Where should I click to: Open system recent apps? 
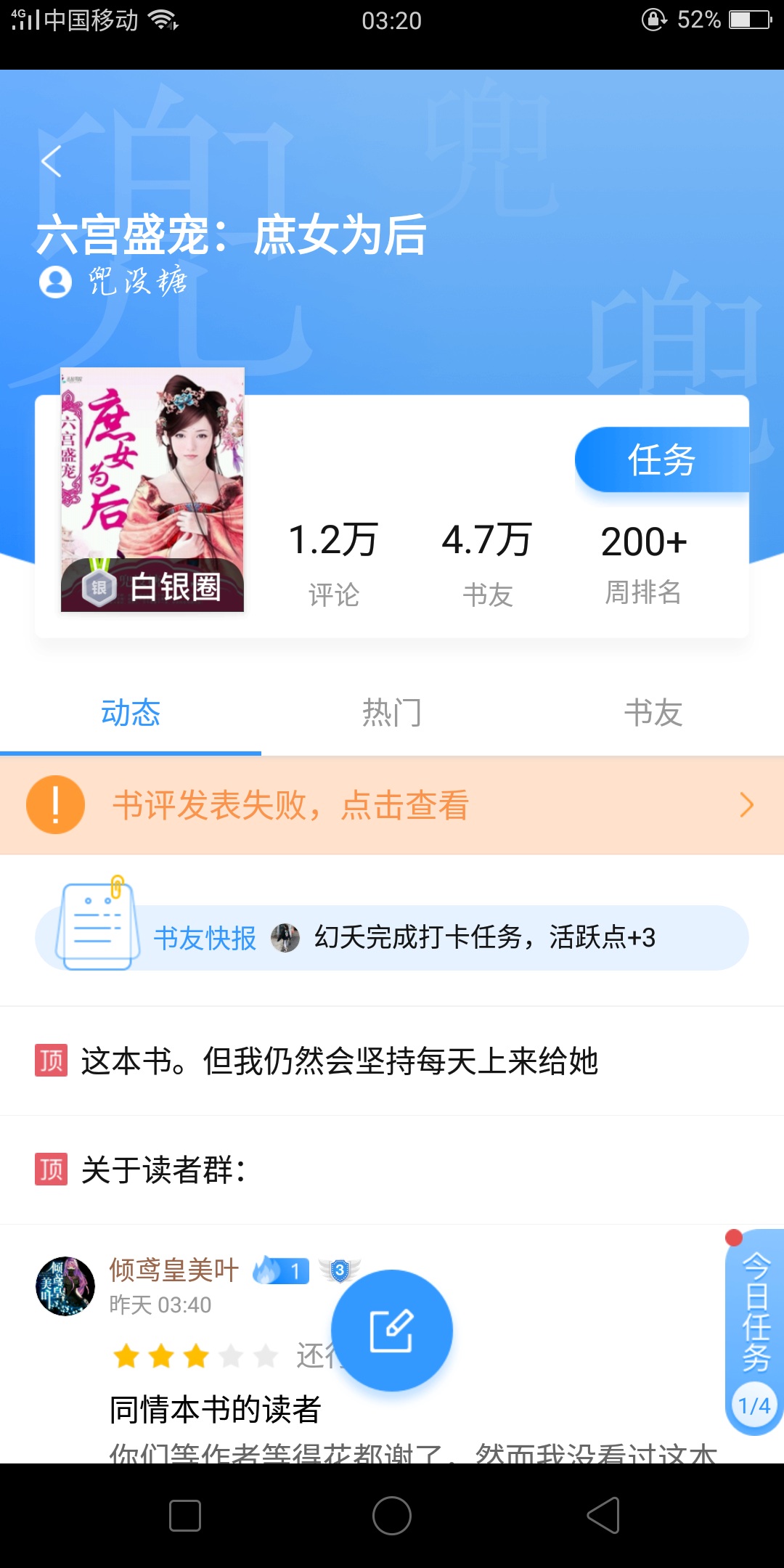(185, 1516)
